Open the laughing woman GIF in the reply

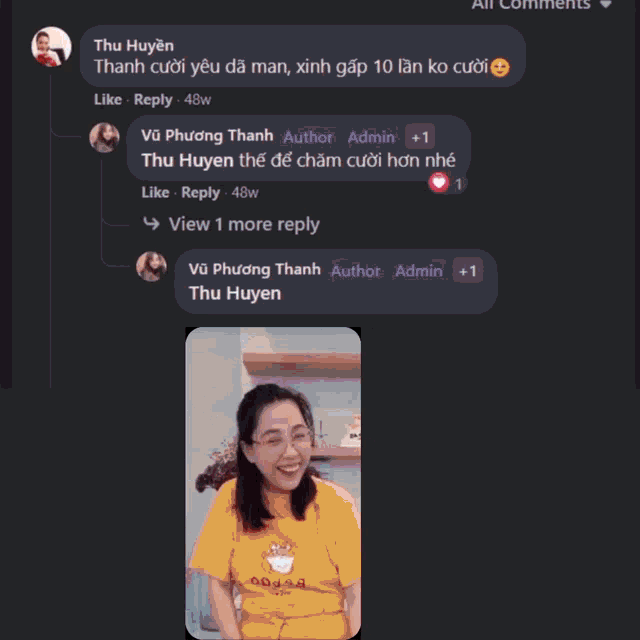pyautogui.click(x=273, y=482)
